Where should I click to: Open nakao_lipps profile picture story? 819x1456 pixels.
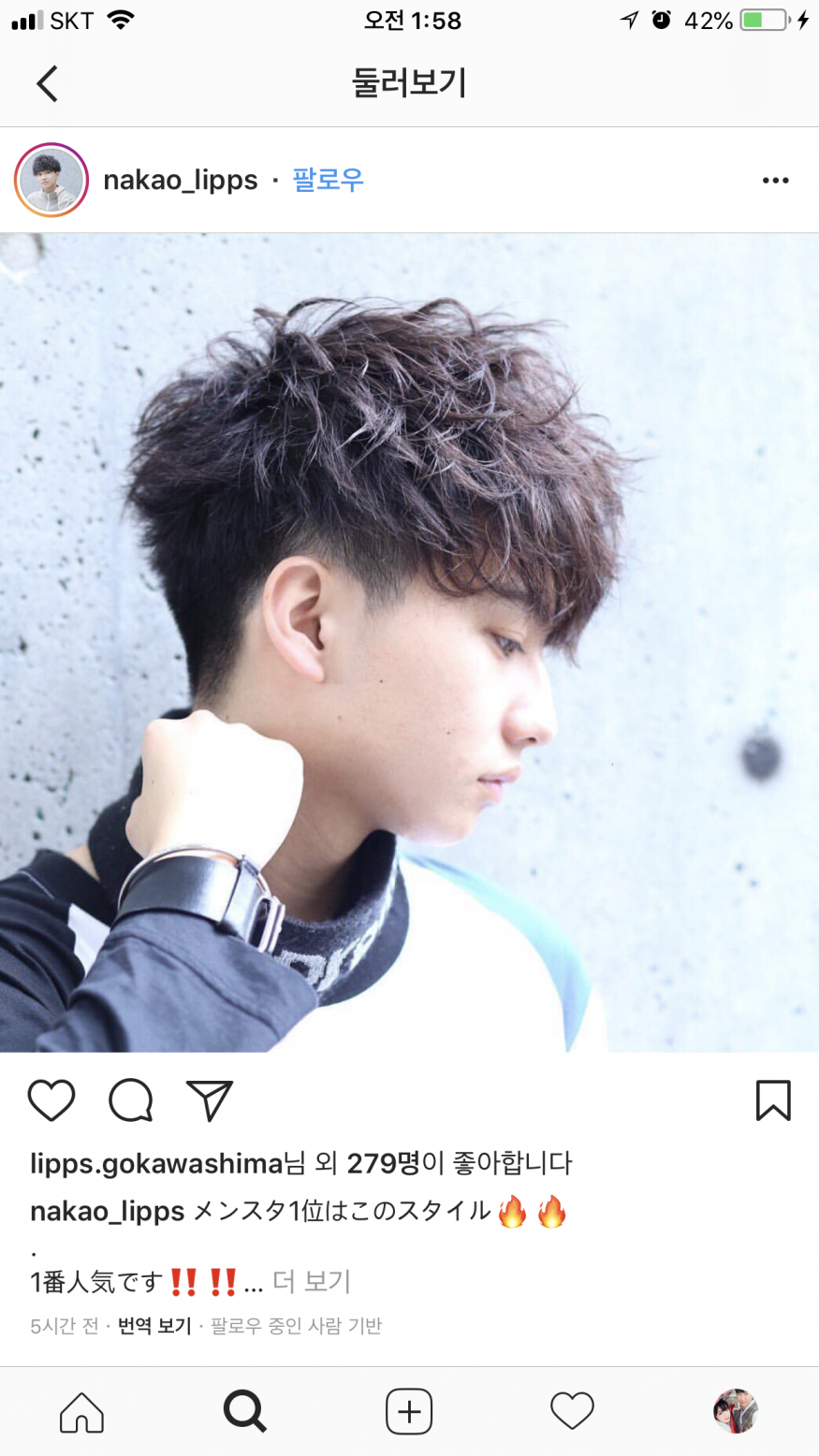tap(51, 180)
